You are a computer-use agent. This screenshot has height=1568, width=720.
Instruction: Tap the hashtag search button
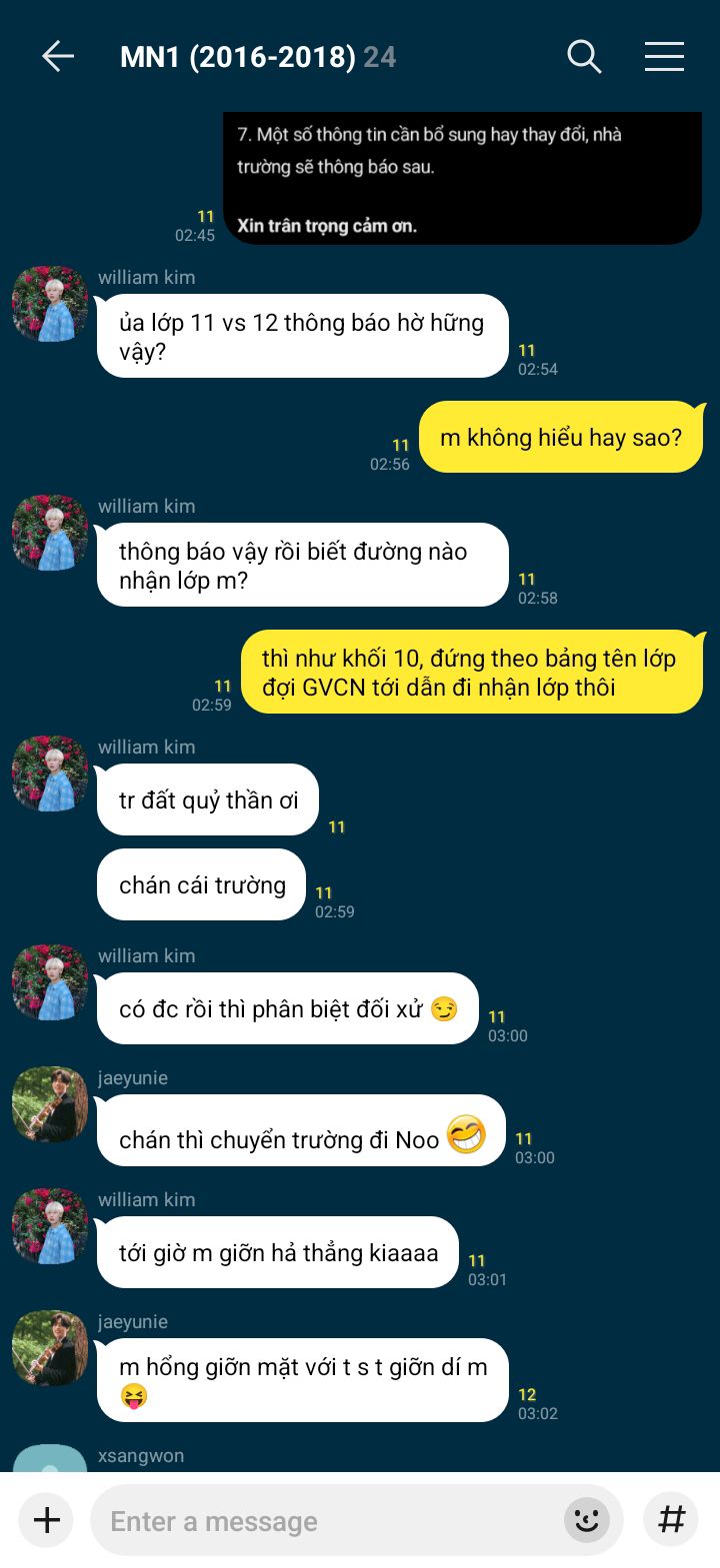point(671,1520)
